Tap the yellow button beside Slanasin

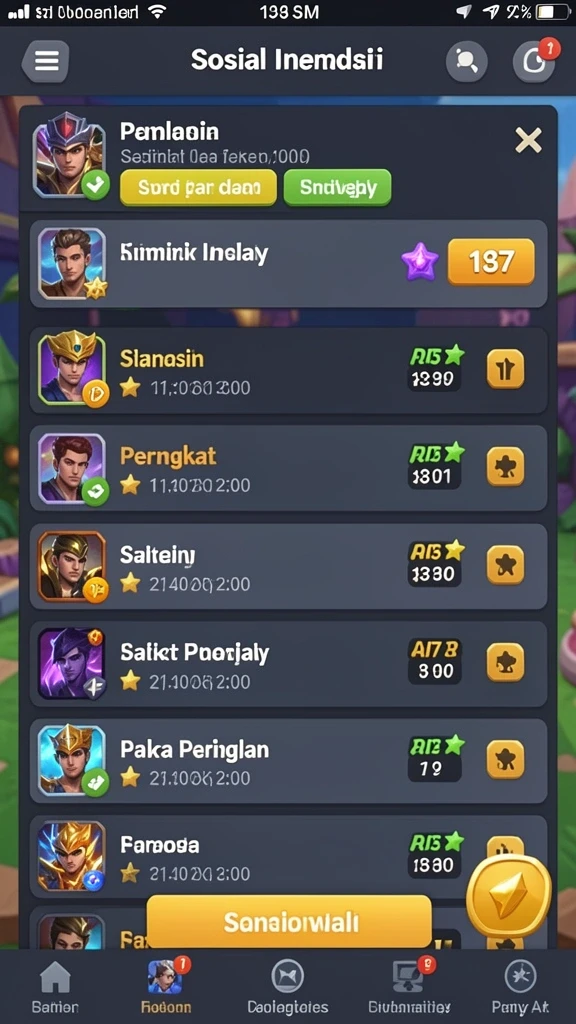click(505, 370)
